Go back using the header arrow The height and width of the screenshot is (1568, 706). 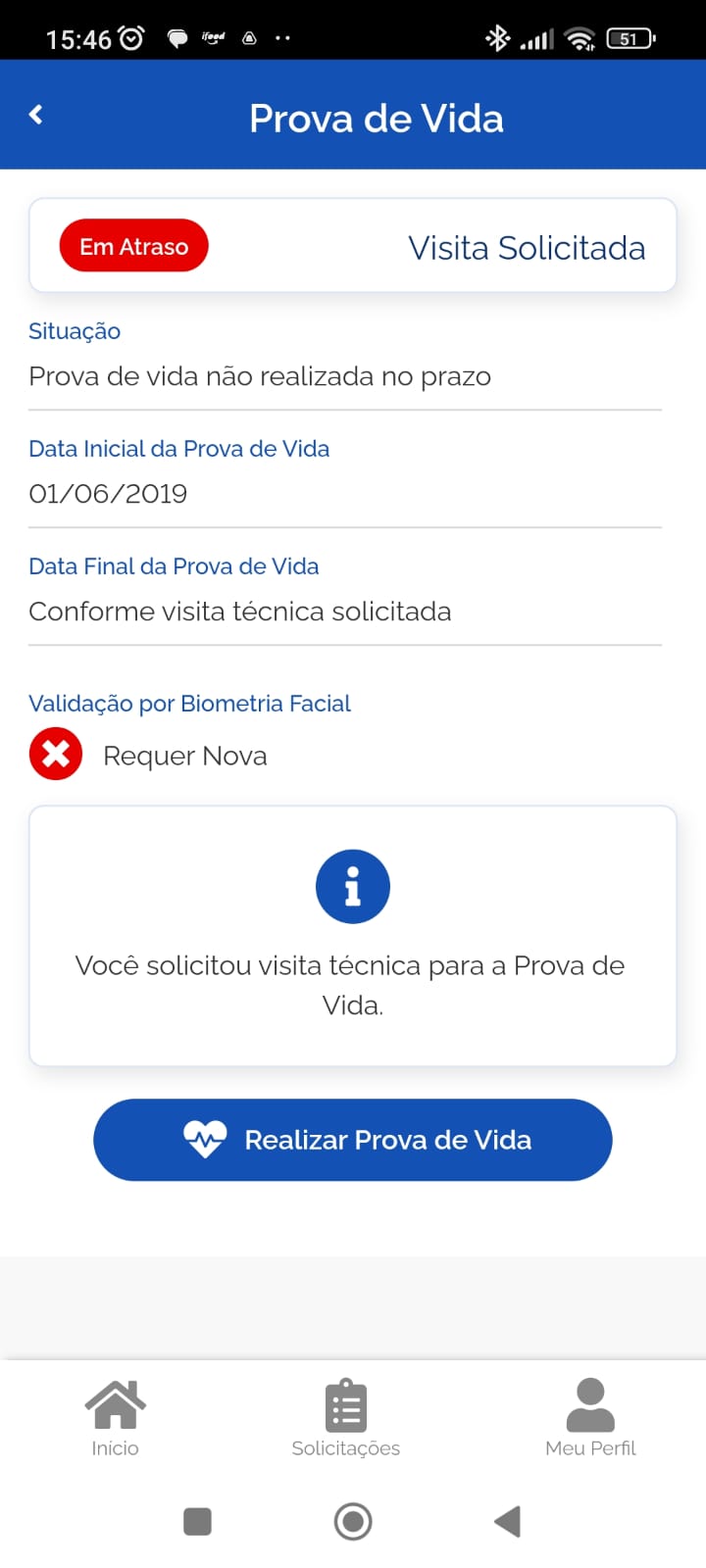36,116
